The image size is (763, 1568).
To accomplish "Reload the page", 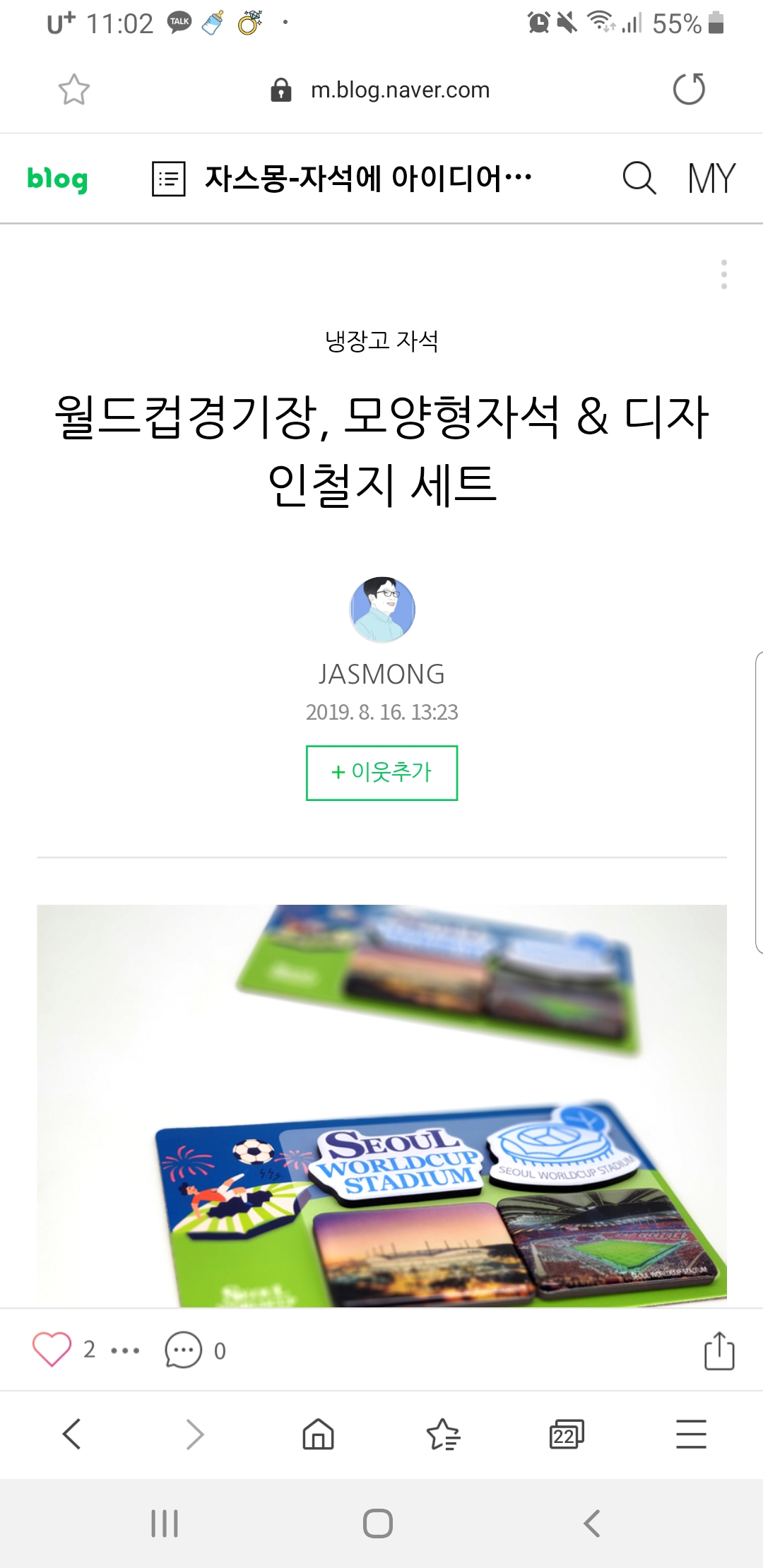I will point(689,90).
